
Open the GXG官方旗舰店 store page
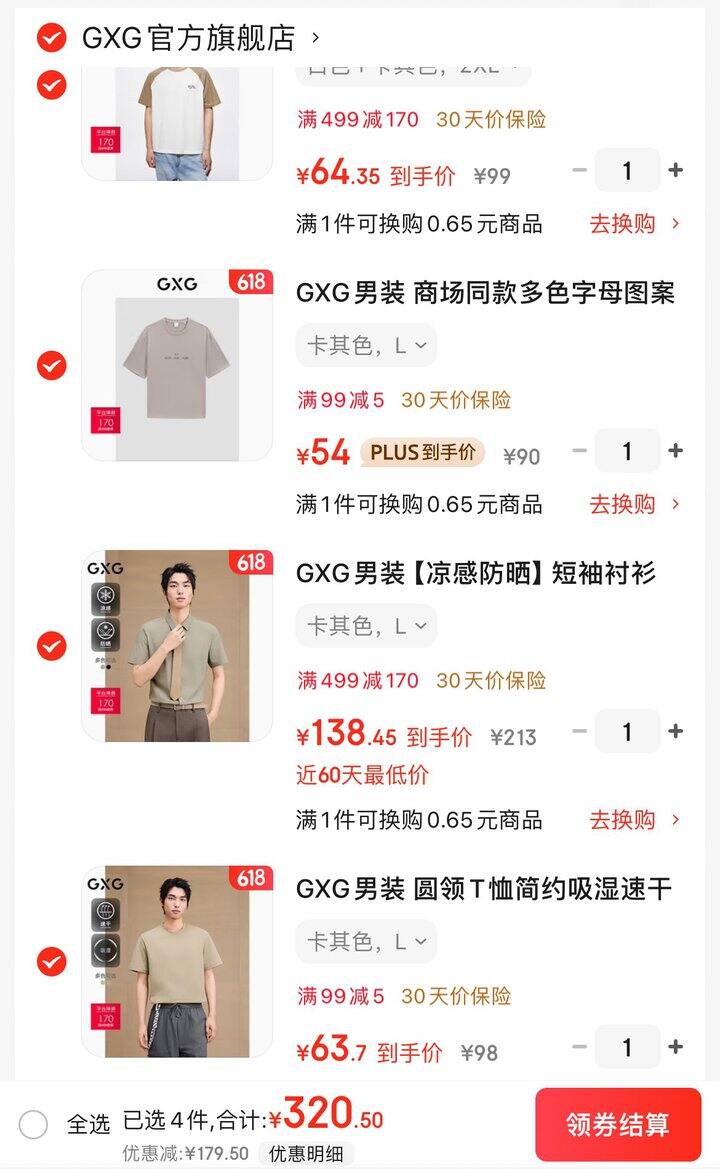click(x=189, y=37)
